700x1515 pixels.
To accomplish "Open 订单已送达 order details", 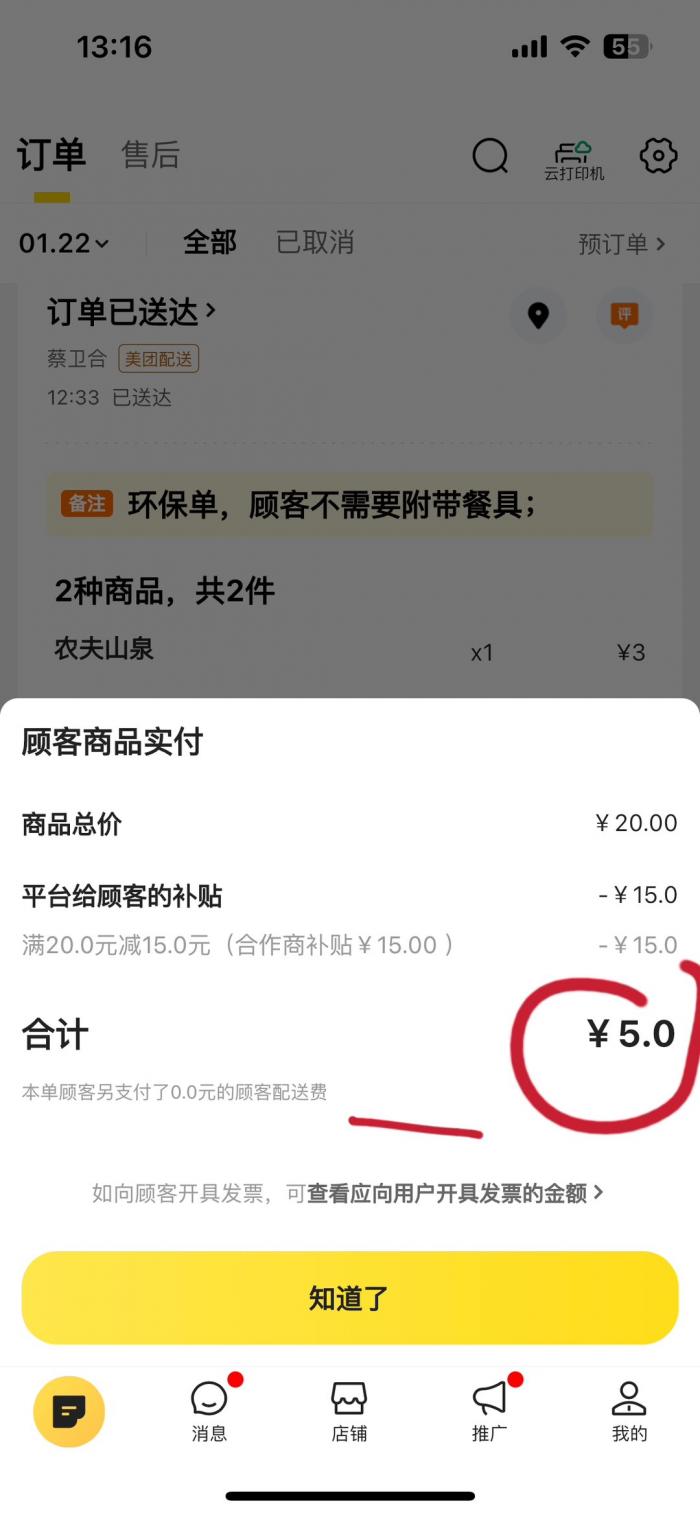I will (x=132, y=313).
